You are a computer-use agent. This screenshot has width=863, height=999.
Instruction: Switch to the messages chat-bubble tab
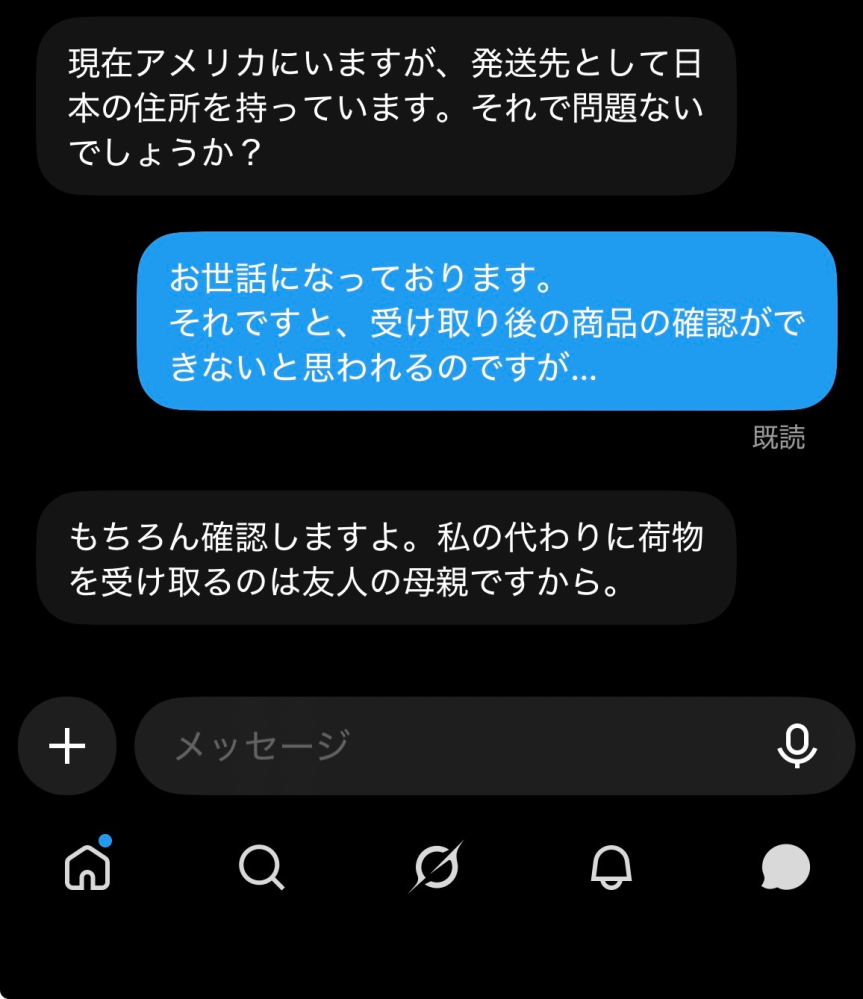click(785, 867)
